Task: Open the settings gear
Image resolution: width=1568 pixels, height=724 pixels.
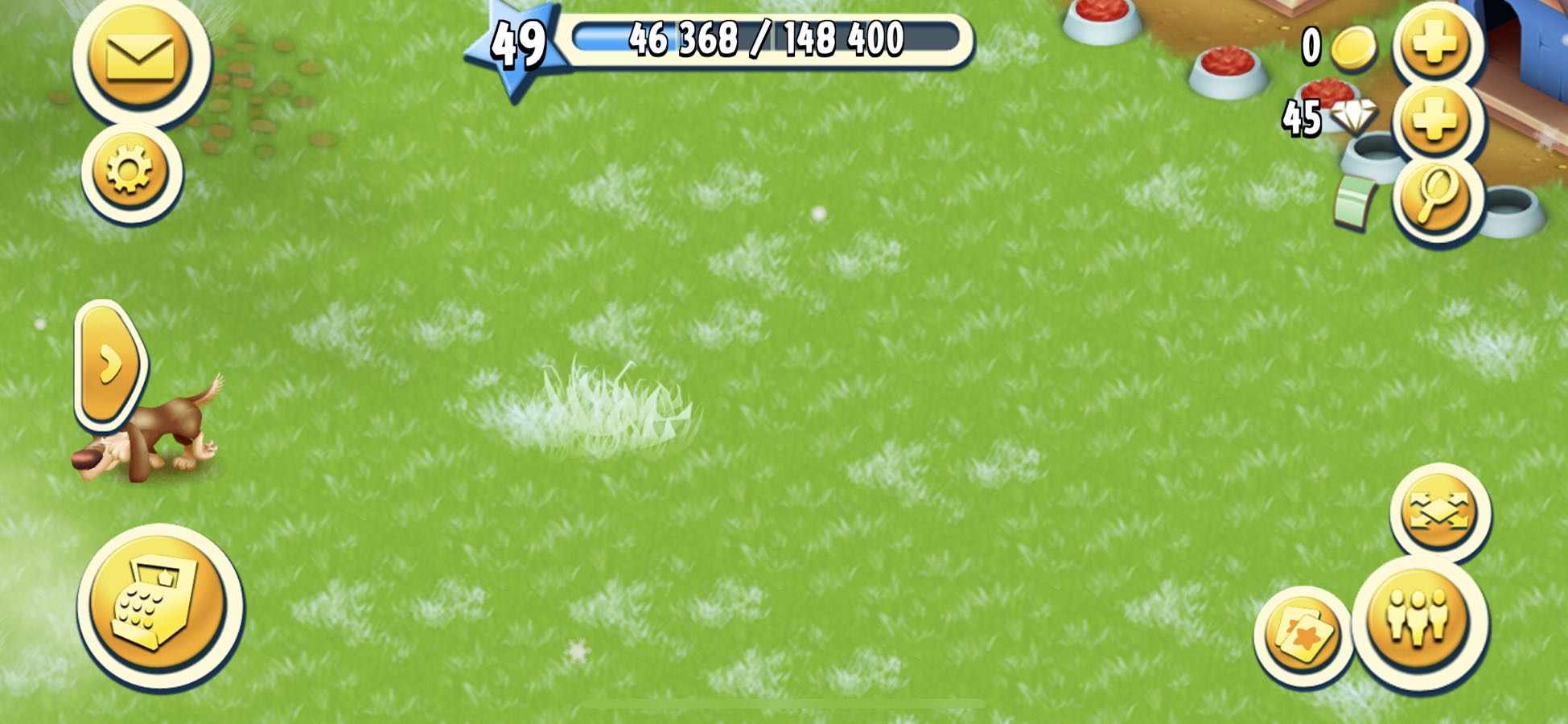Action: (131, 171)
